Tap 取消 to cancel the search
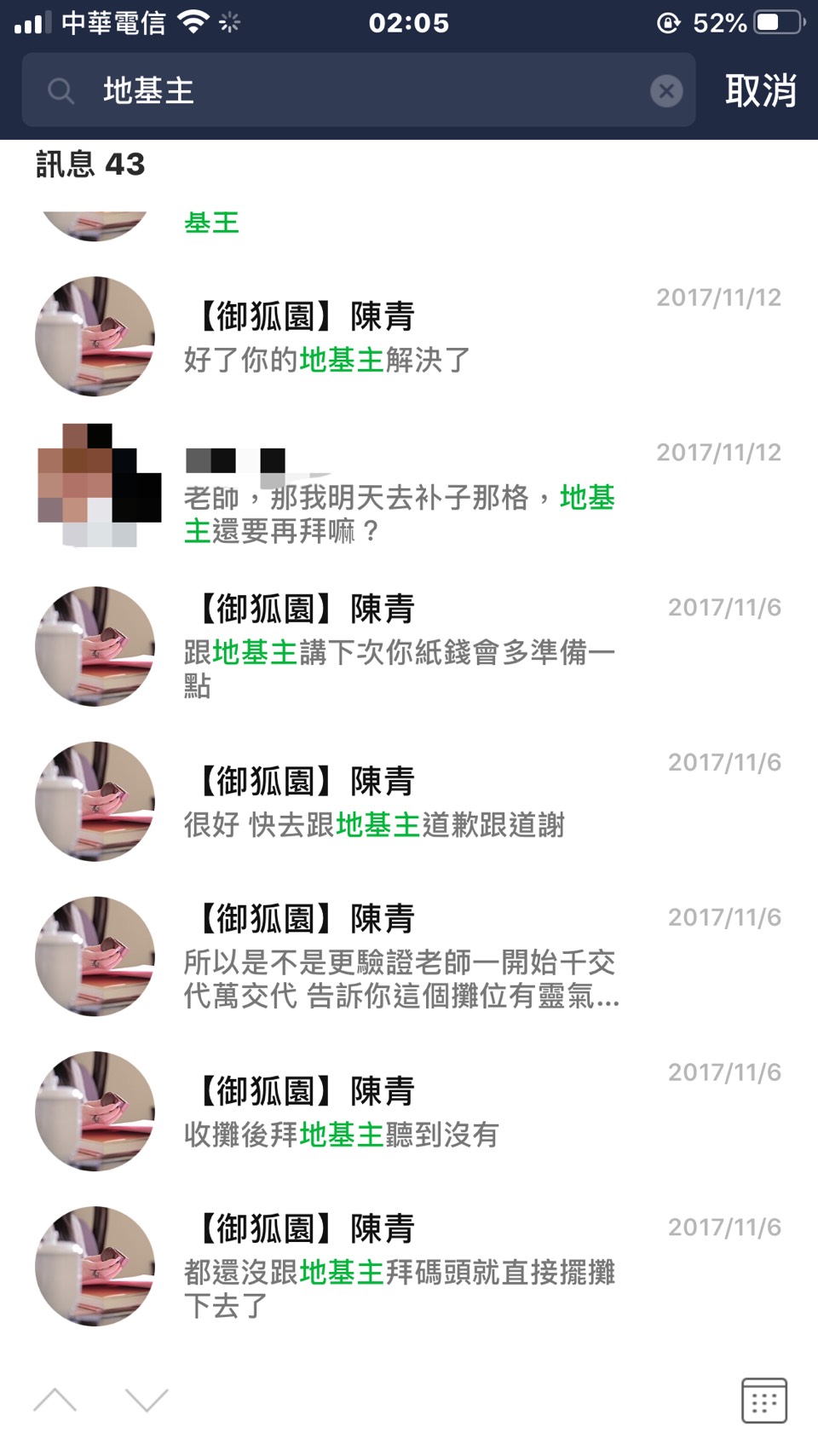The image size is (818, 1456). (760, 90)
